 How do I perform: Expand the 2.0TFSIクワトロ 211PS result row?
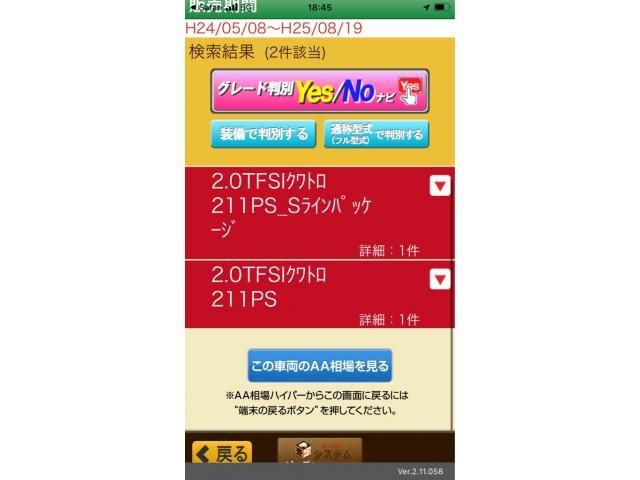(440, 279)
